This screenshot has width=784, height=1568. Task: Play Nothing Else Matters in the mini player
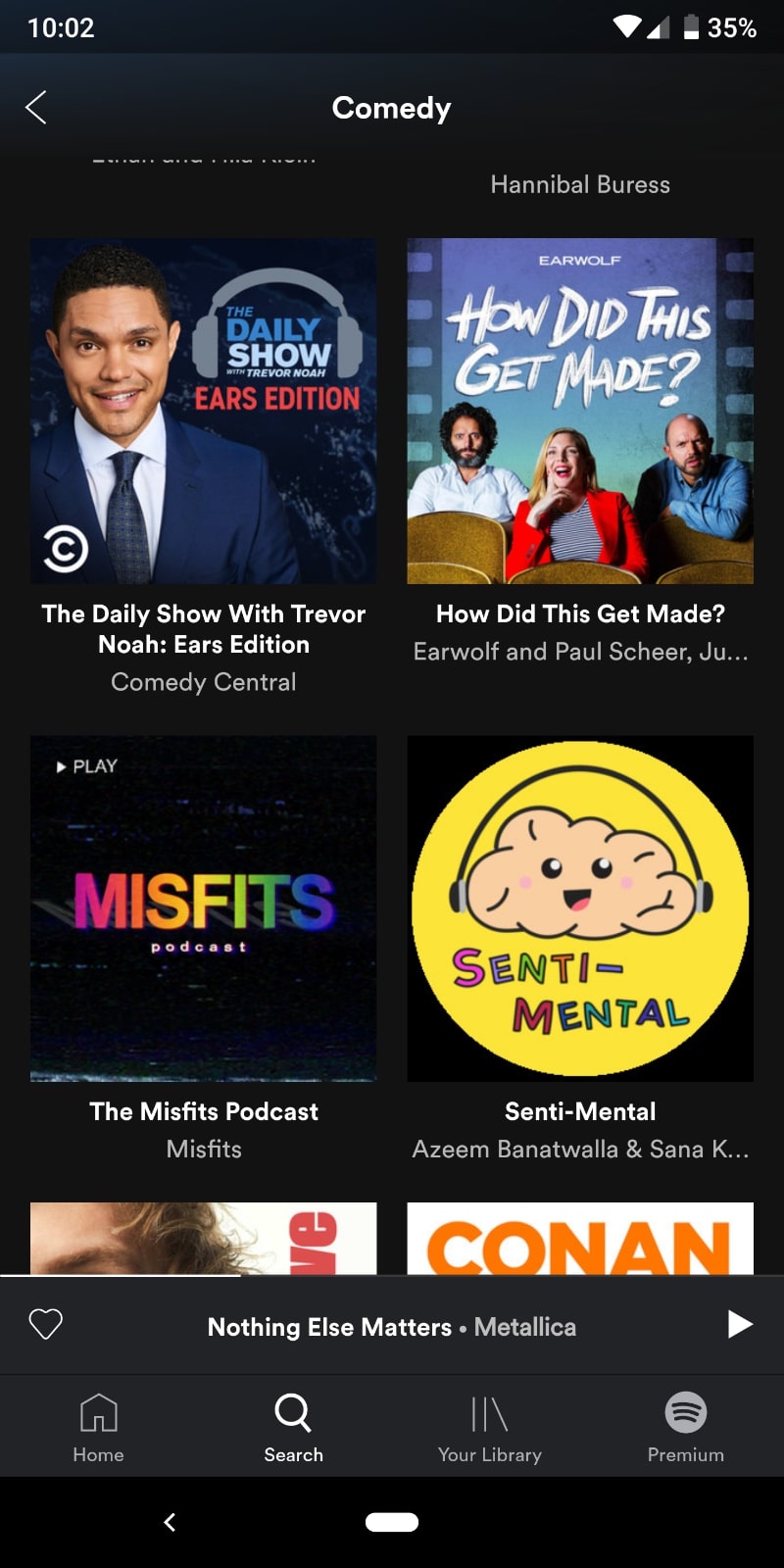[740, 1325]
